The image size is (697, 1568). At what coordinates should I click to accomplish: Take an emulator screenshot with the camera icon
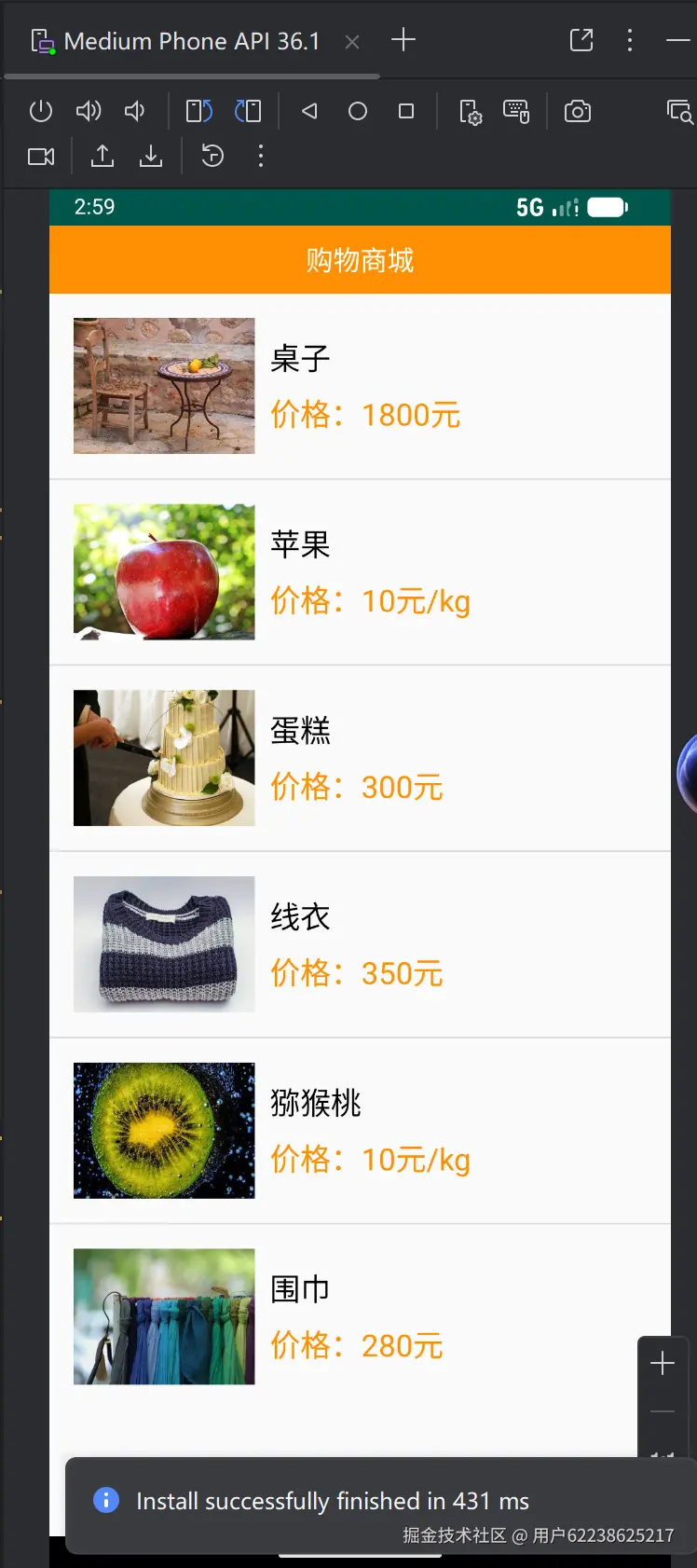point(578,112)
